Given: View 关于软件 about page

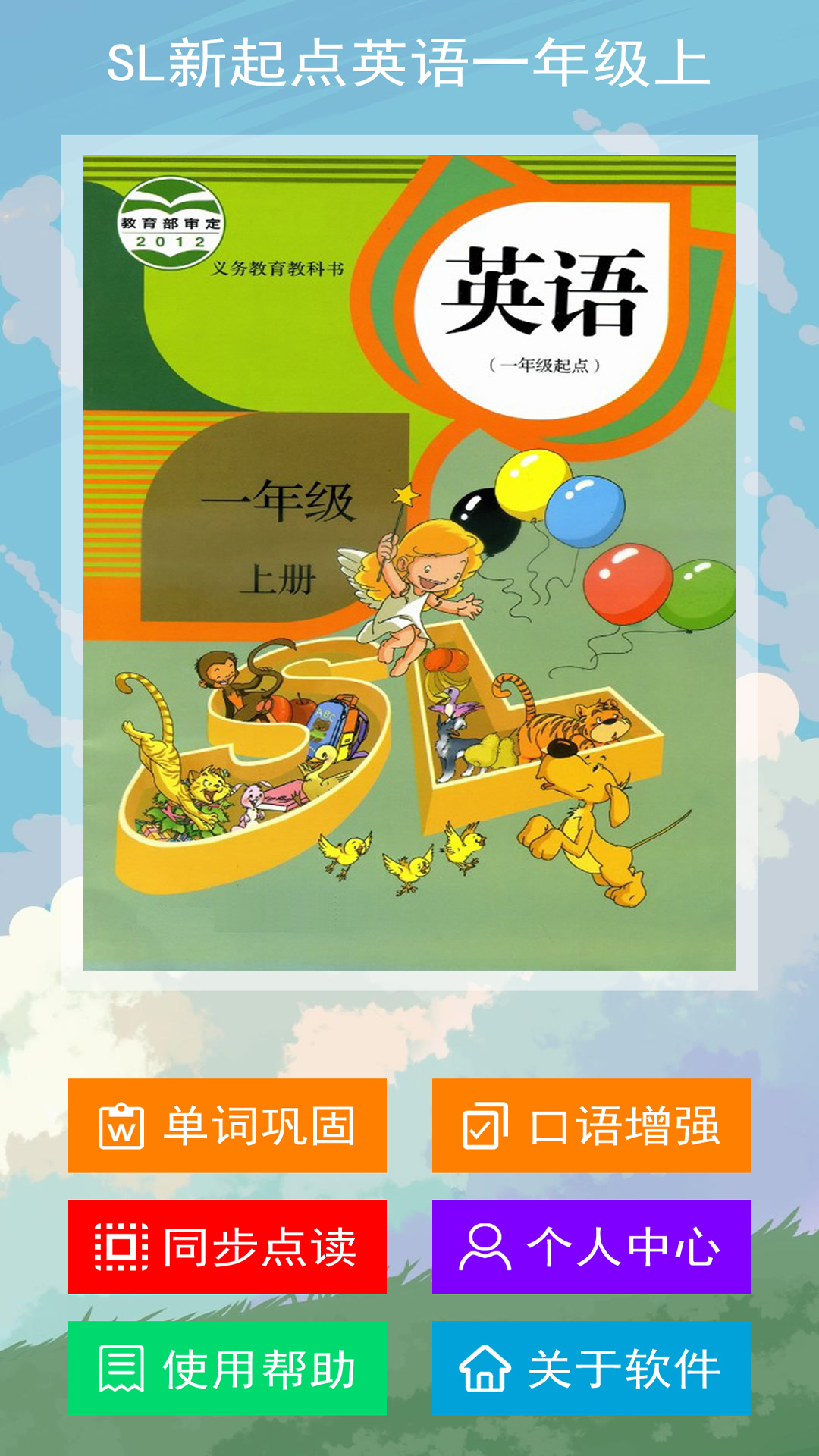Looking at the screenshot, I should click(x=591, y=1368).
